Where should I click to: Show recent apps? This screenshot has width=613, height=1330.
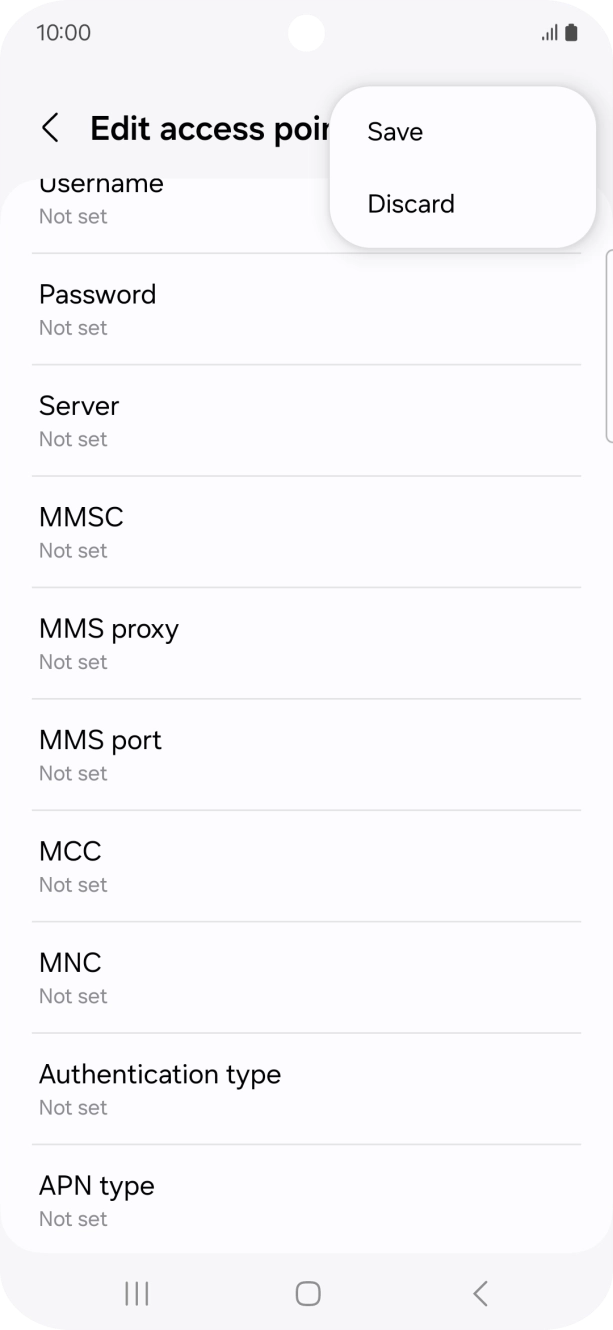137,1293
